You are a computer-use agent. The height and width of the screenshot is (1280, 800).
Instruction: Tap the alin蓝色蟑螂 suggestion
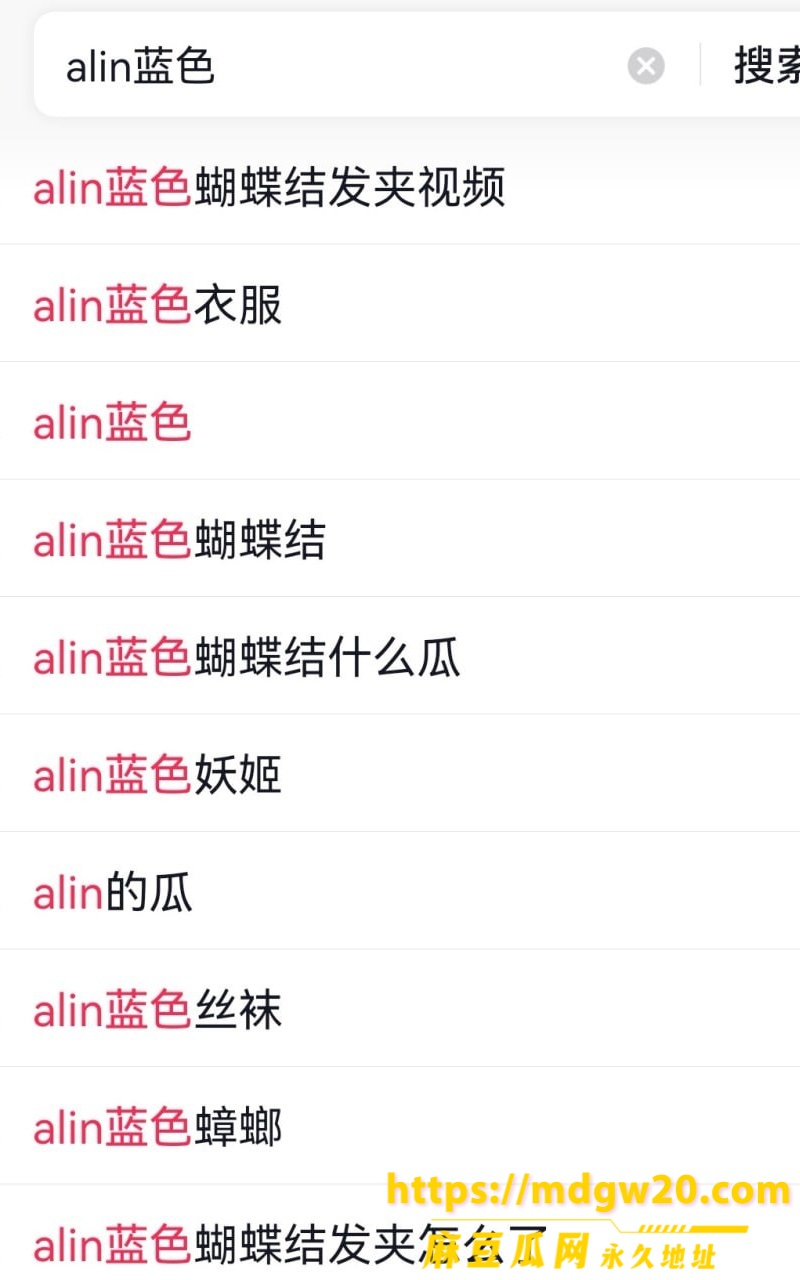(x=400, y=1126)
